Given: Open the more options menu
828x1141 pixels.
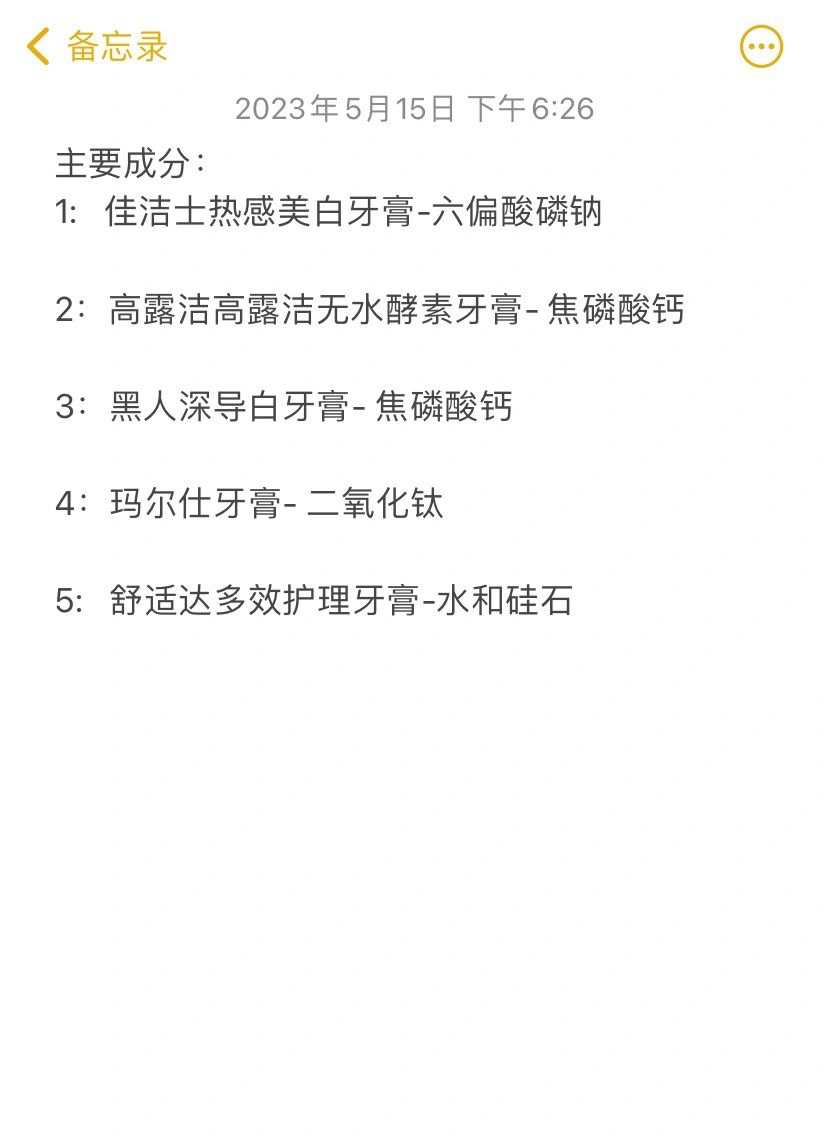Looking at the screenshot, I should click(x=761, y=47).
